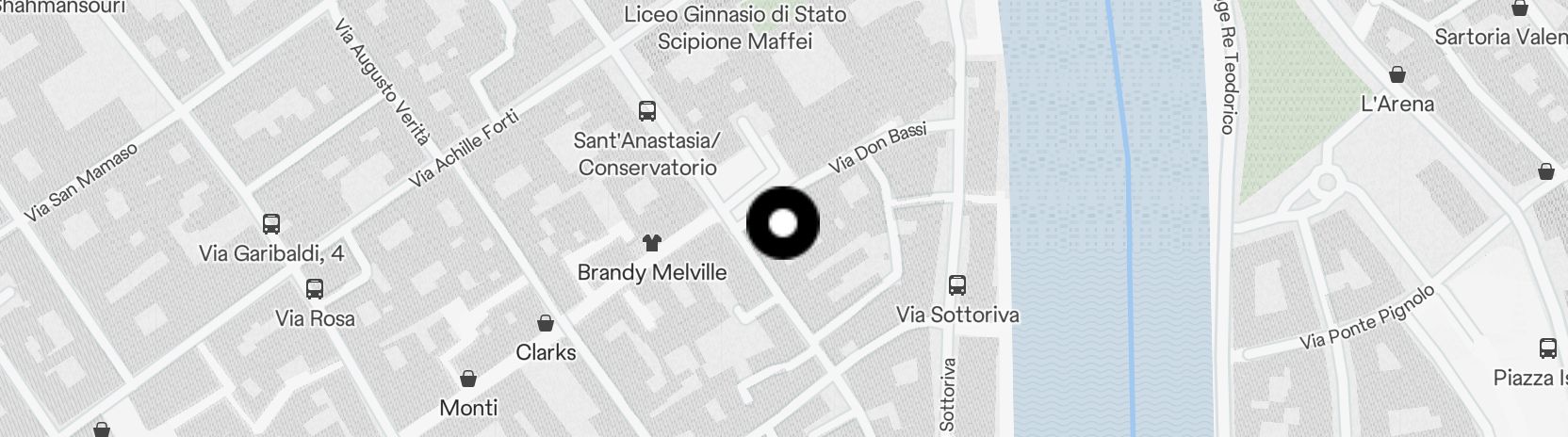Open the Via Garibaldi, 4 bus stop
The image size is (1568, 437).
click(271, 224)
